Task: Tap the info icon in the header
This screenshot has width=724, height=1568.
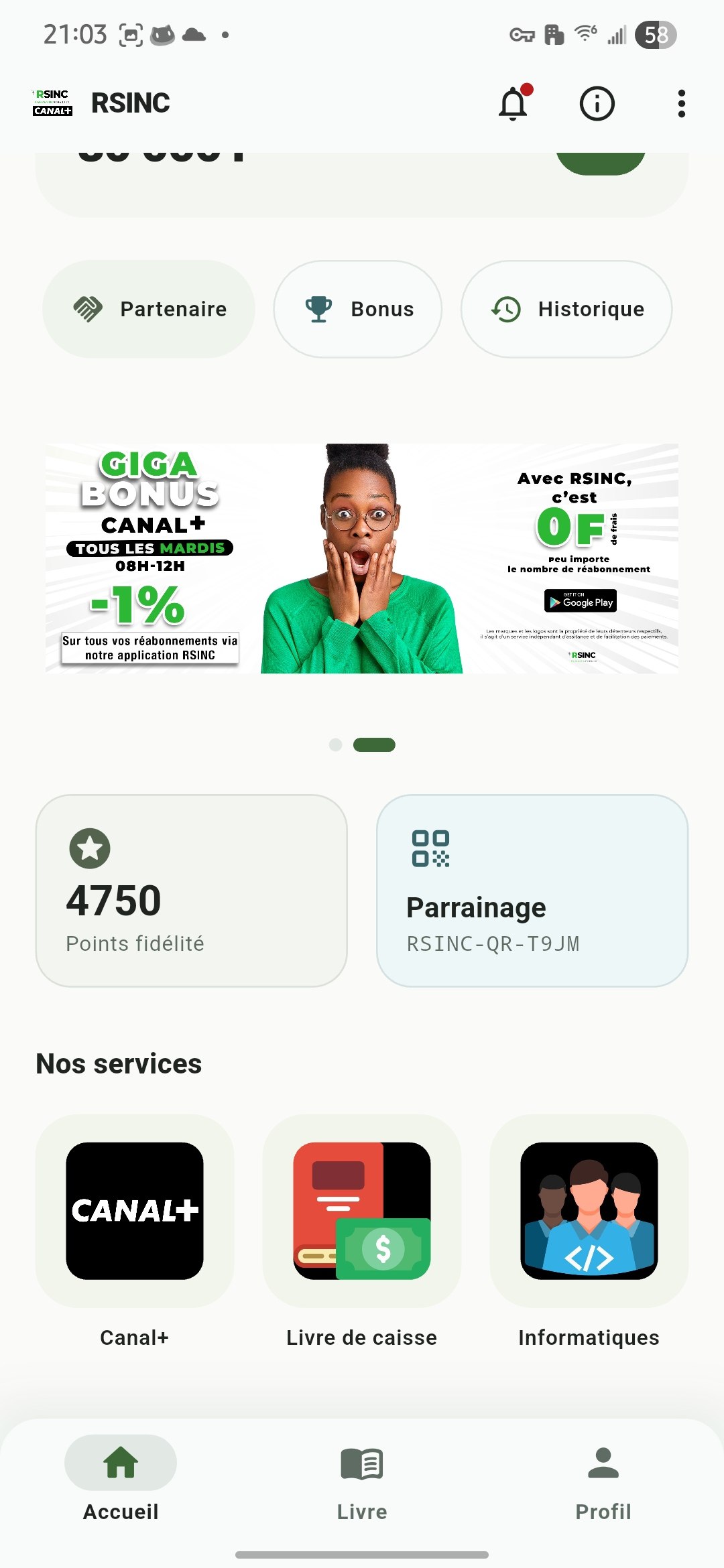Action: pyautogui.click(x=597, y=103)
